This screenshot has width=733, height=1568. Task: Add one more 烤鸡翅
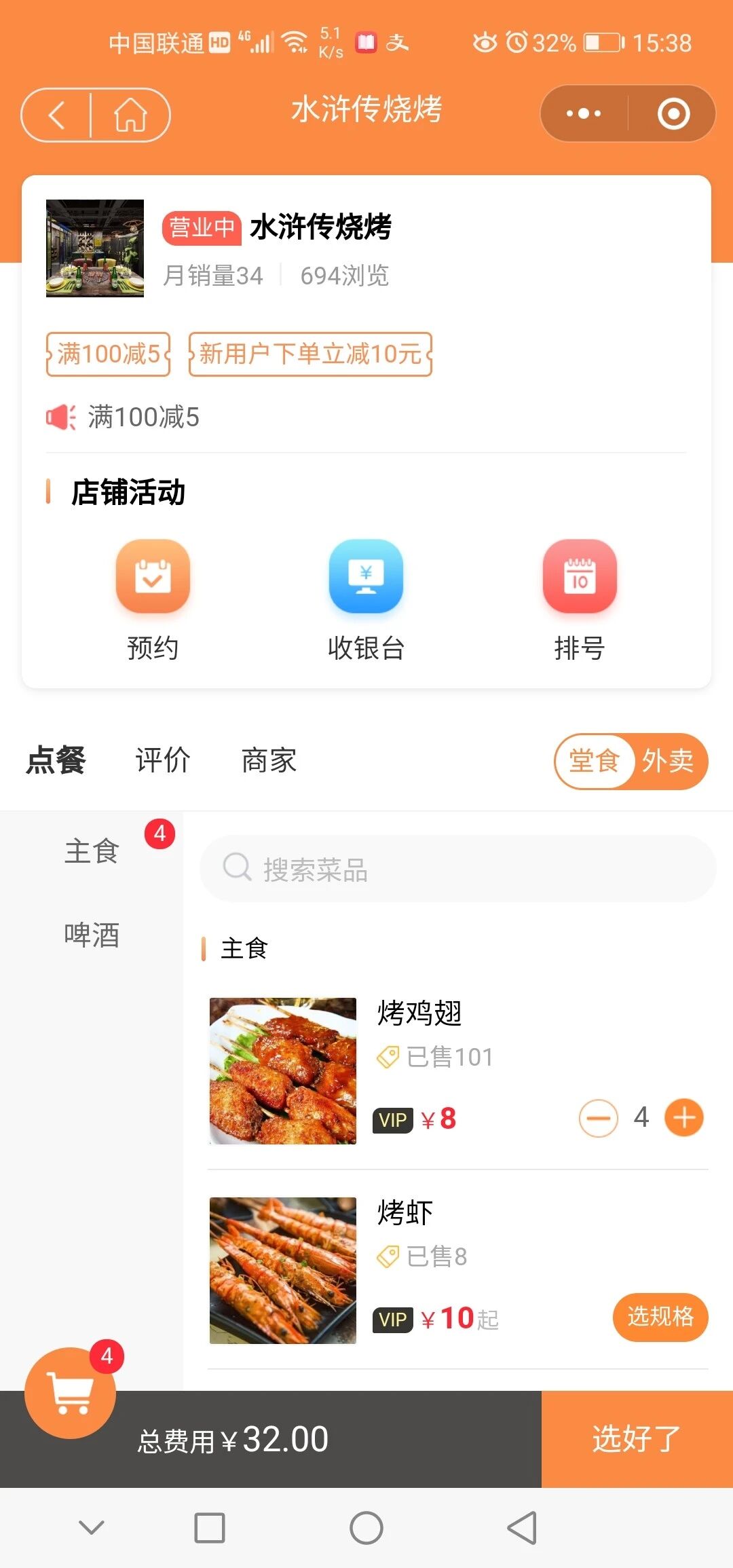(684, 1118)
